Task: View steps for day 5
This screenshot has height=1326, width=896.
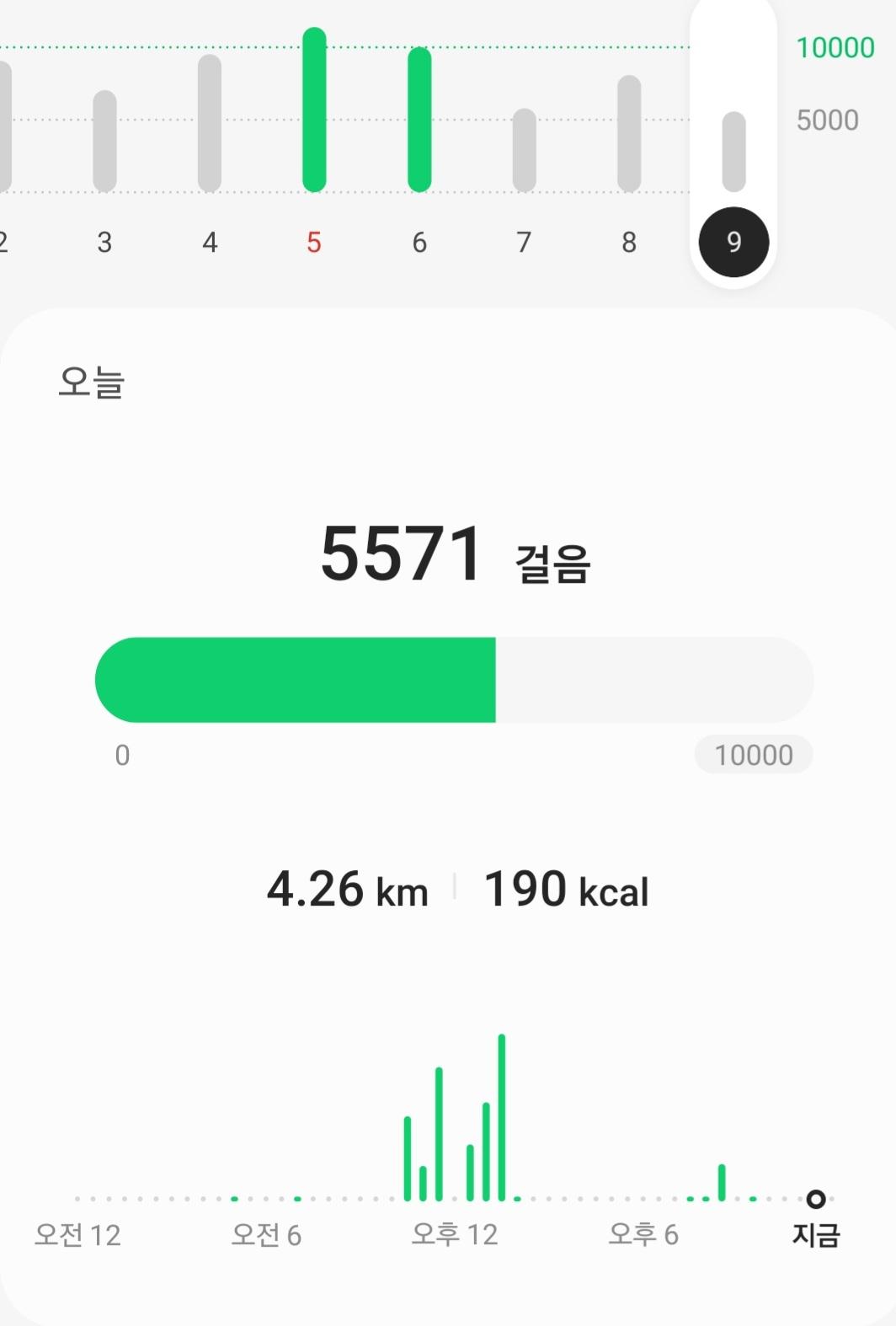Action: pos(314,242)
